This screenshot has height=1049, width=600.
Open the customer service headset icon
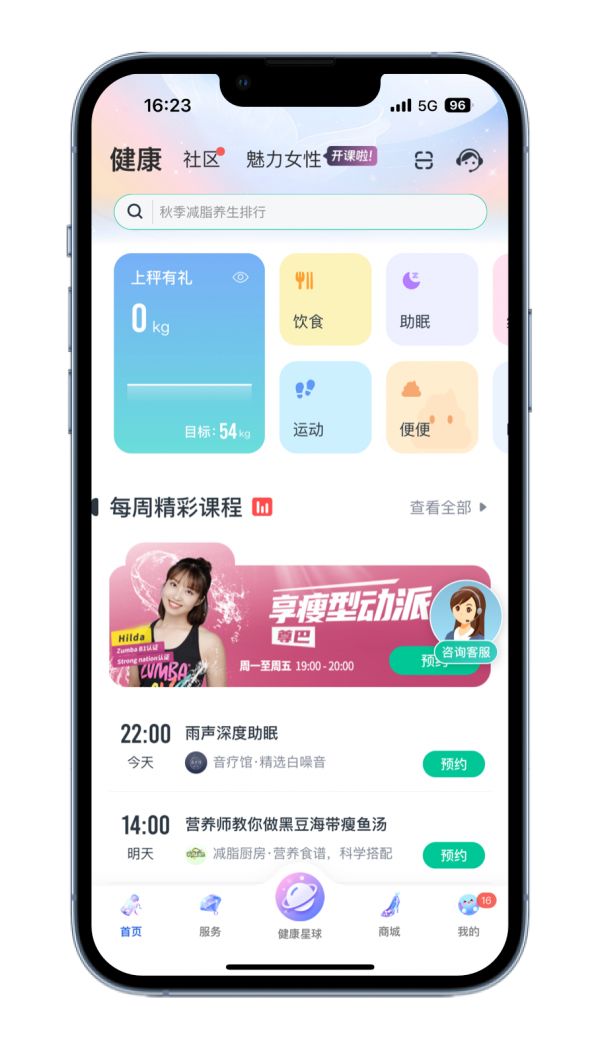[469, 160]
